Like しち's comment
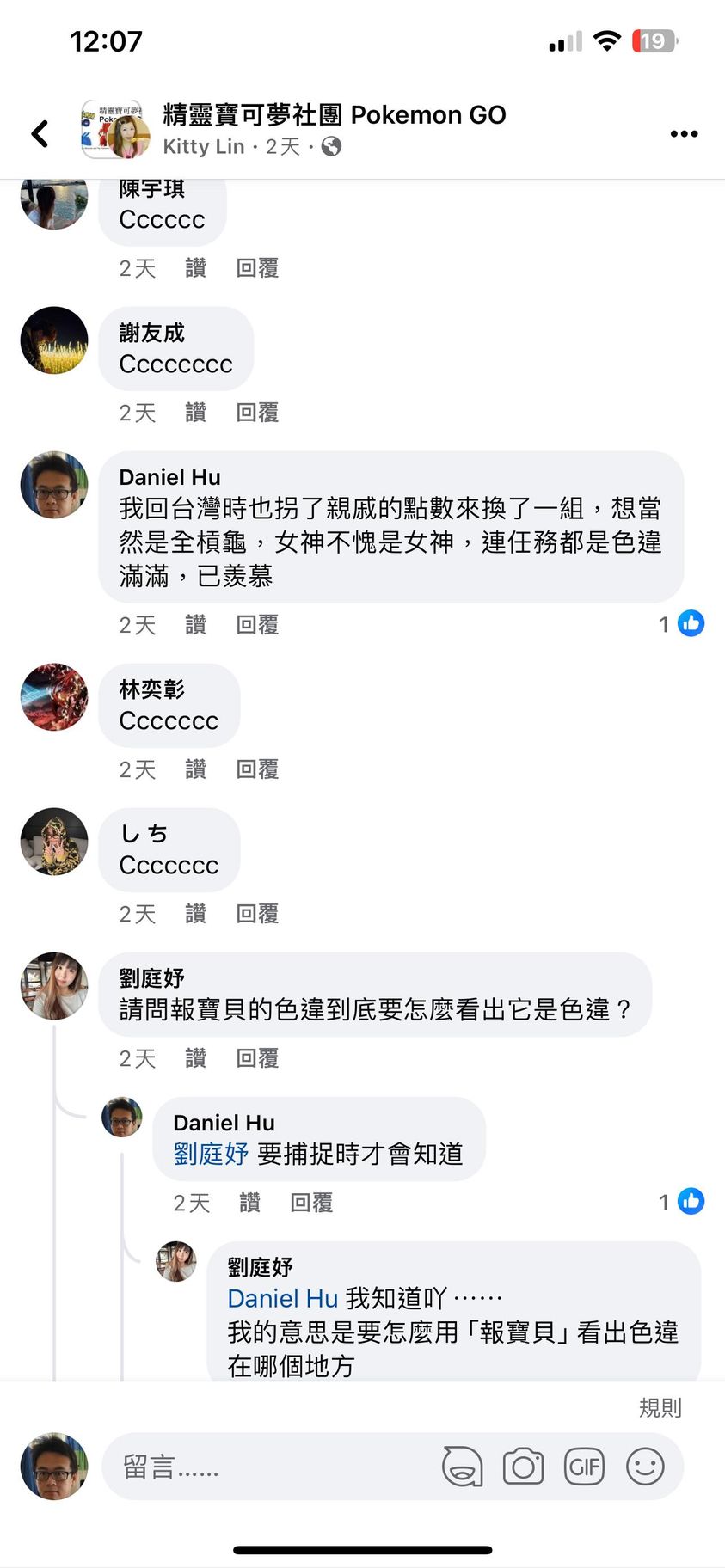This screenshot has height=1568, width=725. pyautogui.click(x=196, y=914)
